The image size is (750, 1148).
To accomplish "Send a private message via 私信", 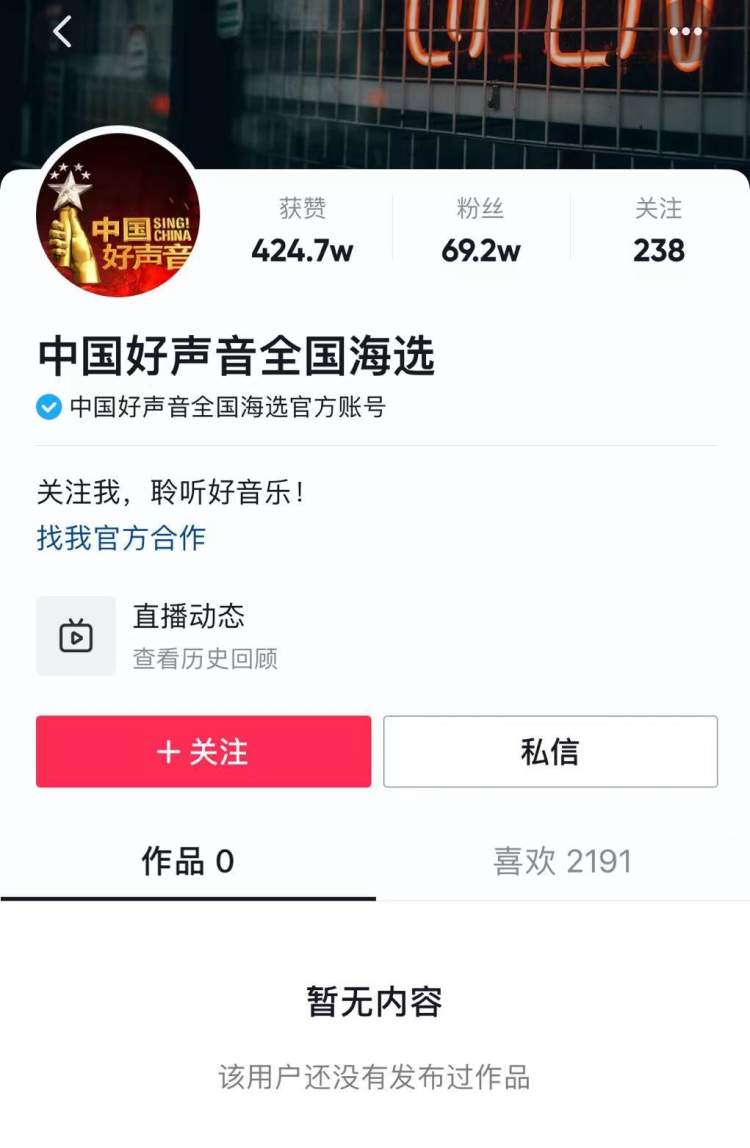I will tap(550, 751).
